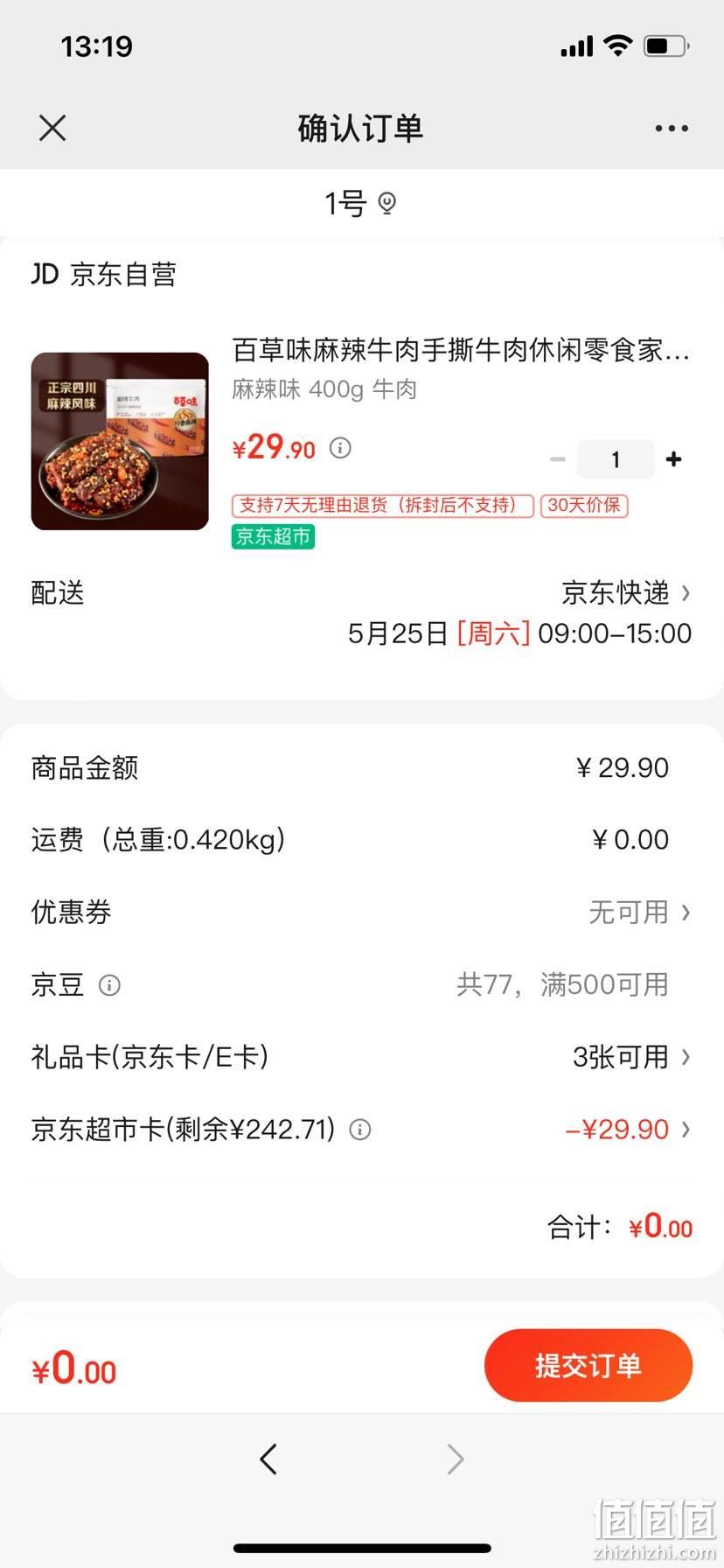The width and height of the screenshot is (724, 1568).
Task: Open the 1号 address selector
Action: coord(360,204)
